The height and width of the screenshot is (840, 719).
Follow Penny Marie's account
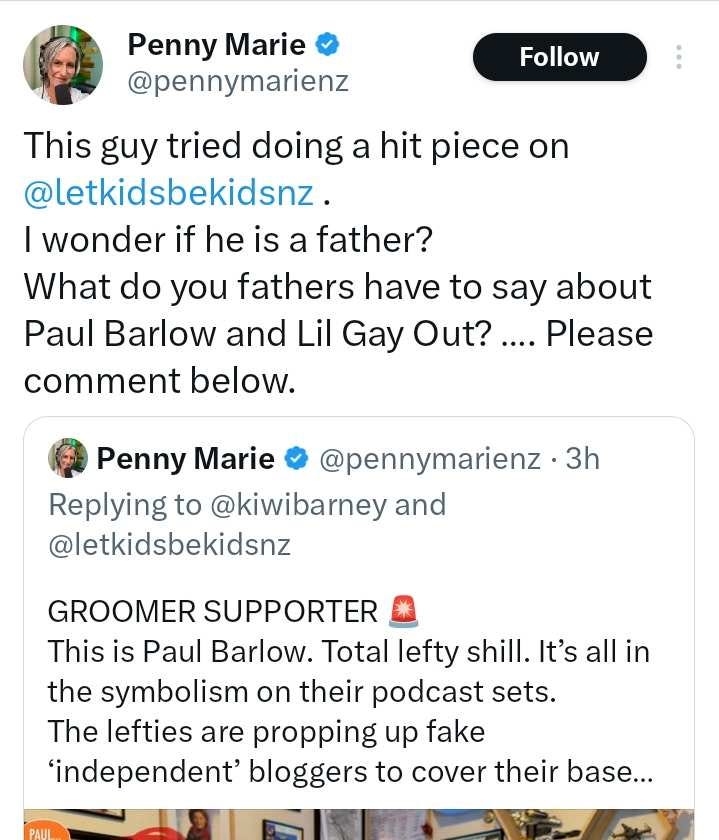[559, 57]
